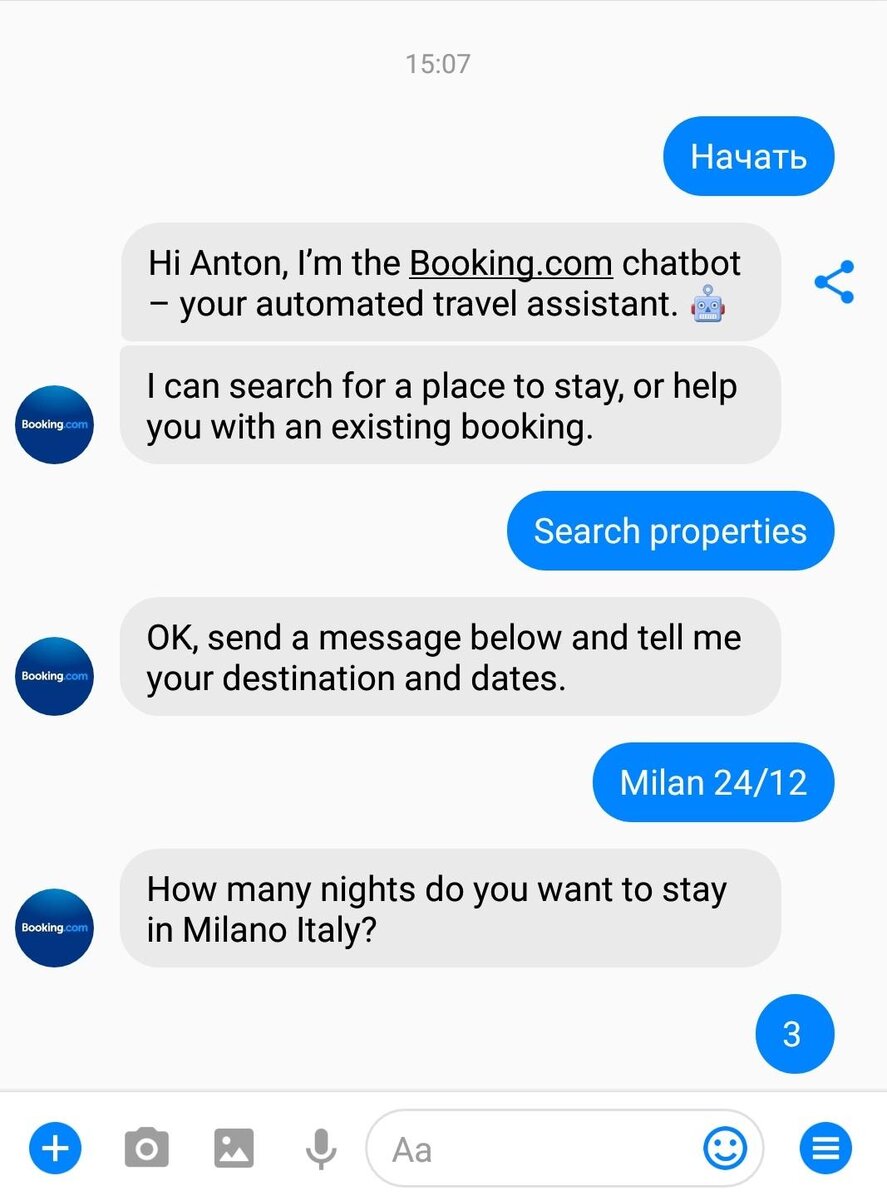The height and width of the screenshot is (1200, 887).
Task: Share the Booking.com chatbot message
Action: click(834, 282)
